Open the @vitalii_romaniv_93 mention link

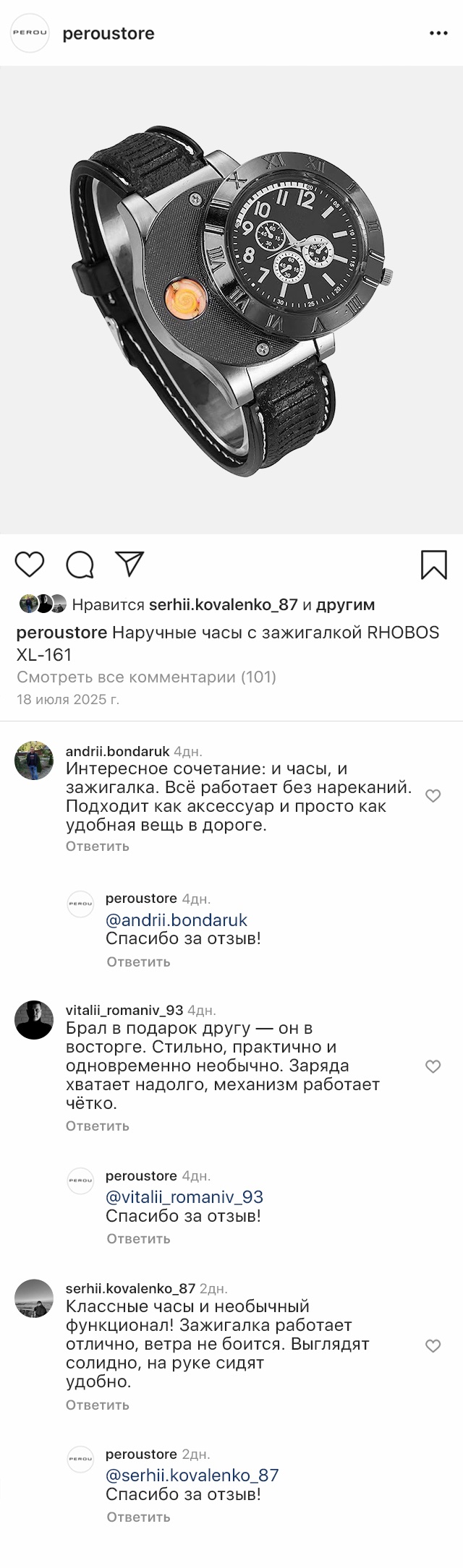(x=184, y=1197)
